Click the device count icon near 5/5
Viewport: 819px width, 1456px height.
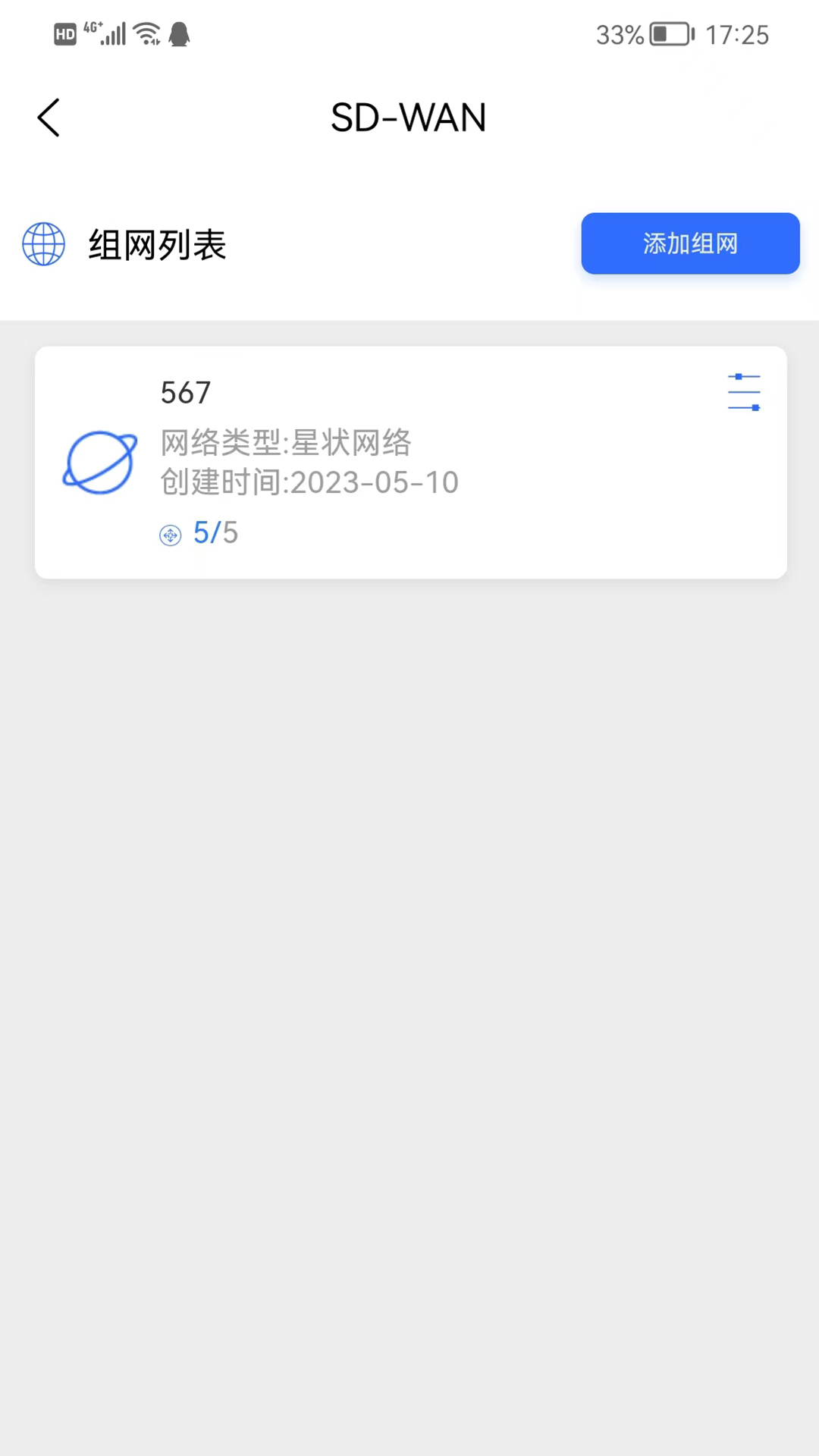pyautogui.click(x=171, y=535)
